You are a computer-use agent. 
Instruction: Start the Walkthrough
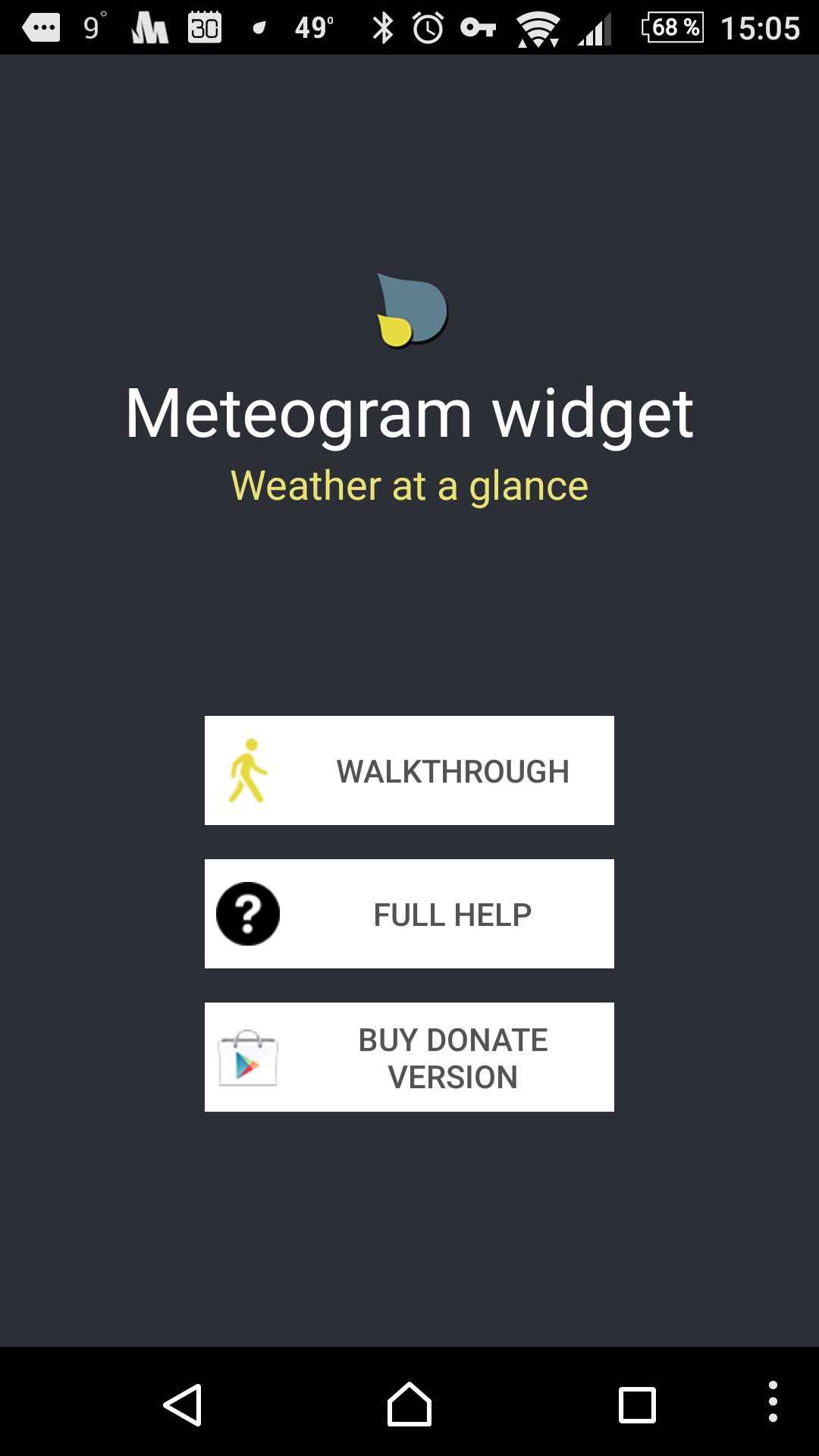(x=409, y=770)
